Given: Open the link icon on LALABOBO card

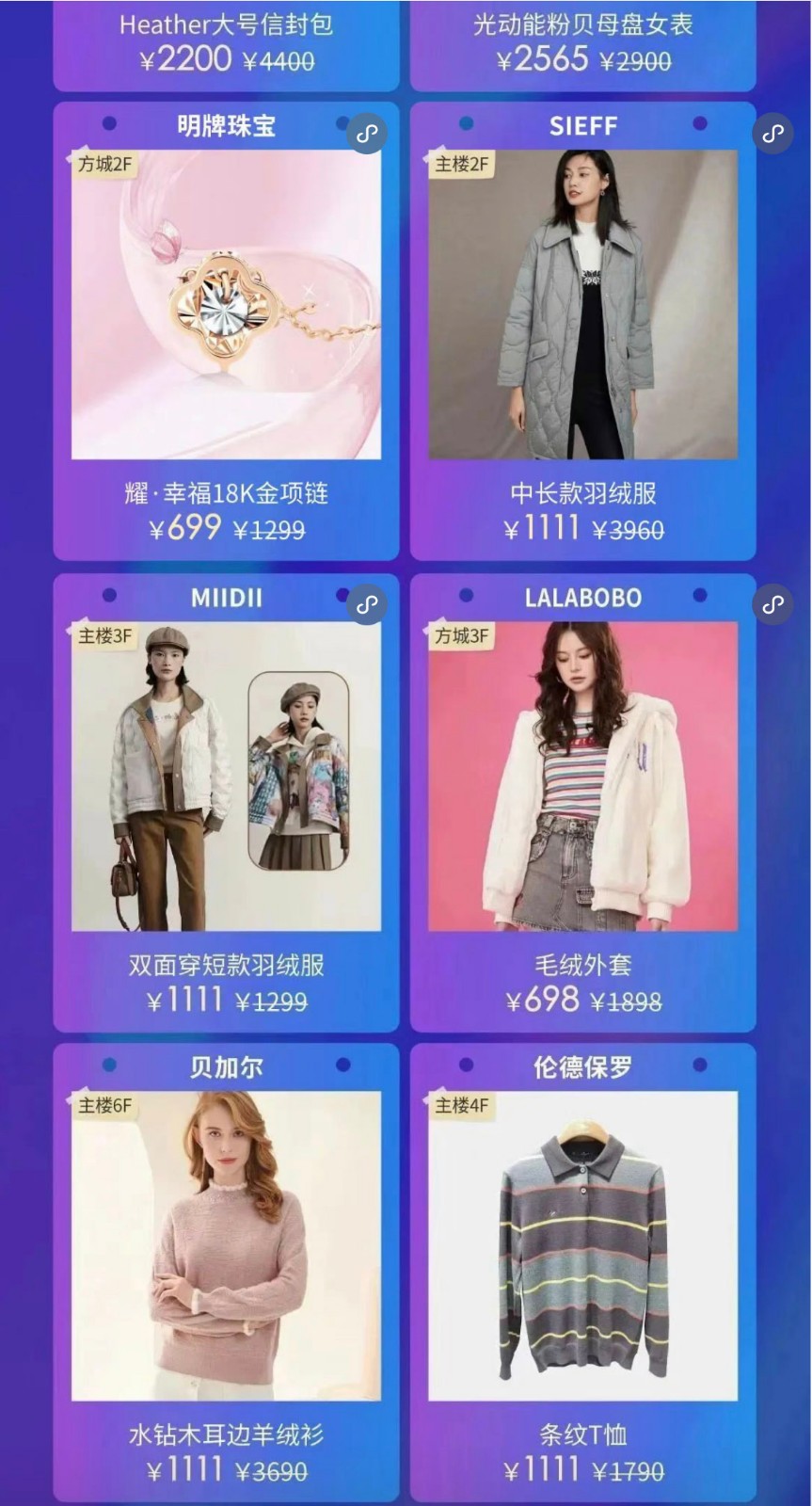Looking at the screenshot, I should click(772, 604).
